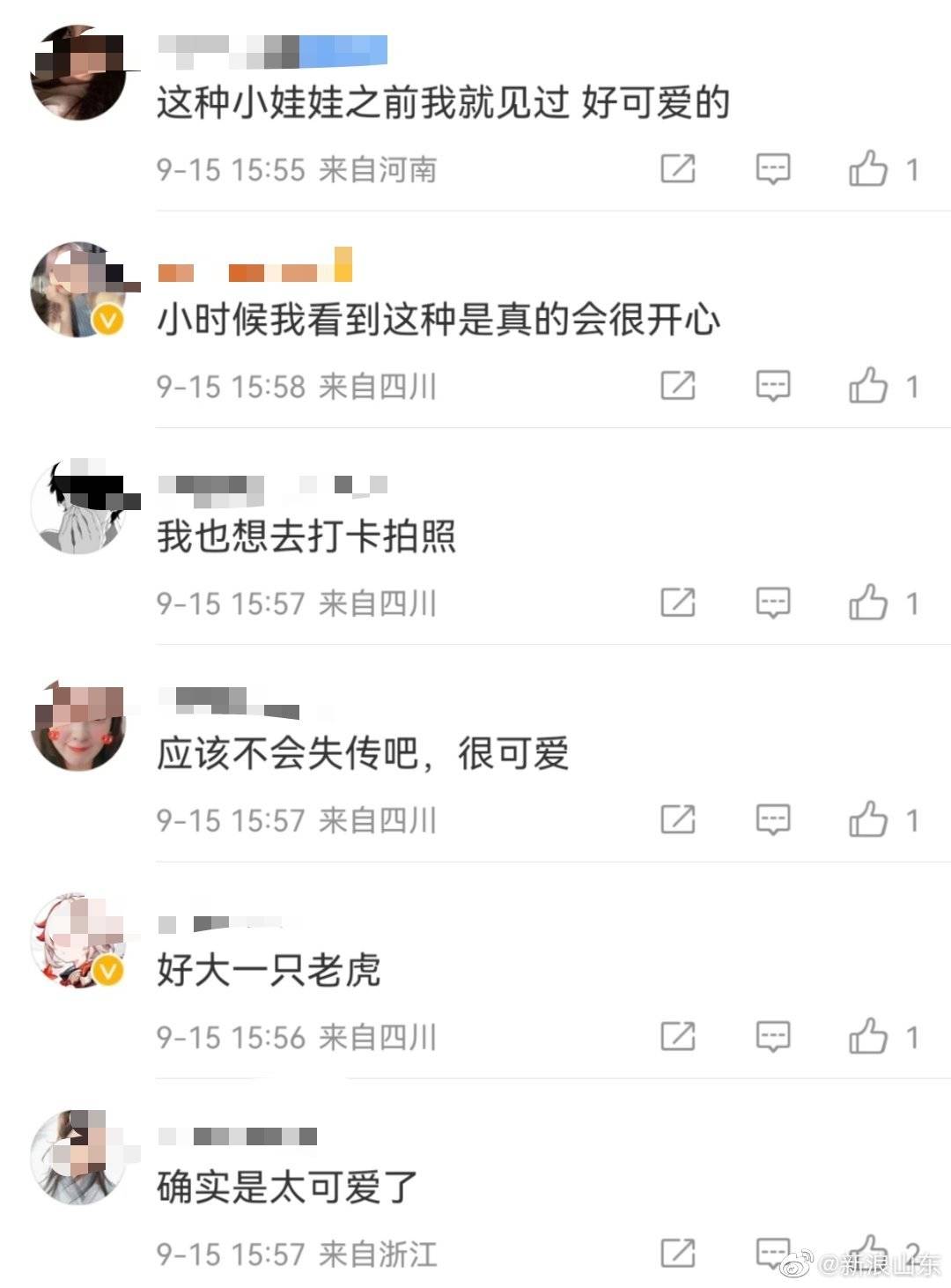Like the comment 我也想去打卡拍照
Screen dimensions: 951x1288
868,603
